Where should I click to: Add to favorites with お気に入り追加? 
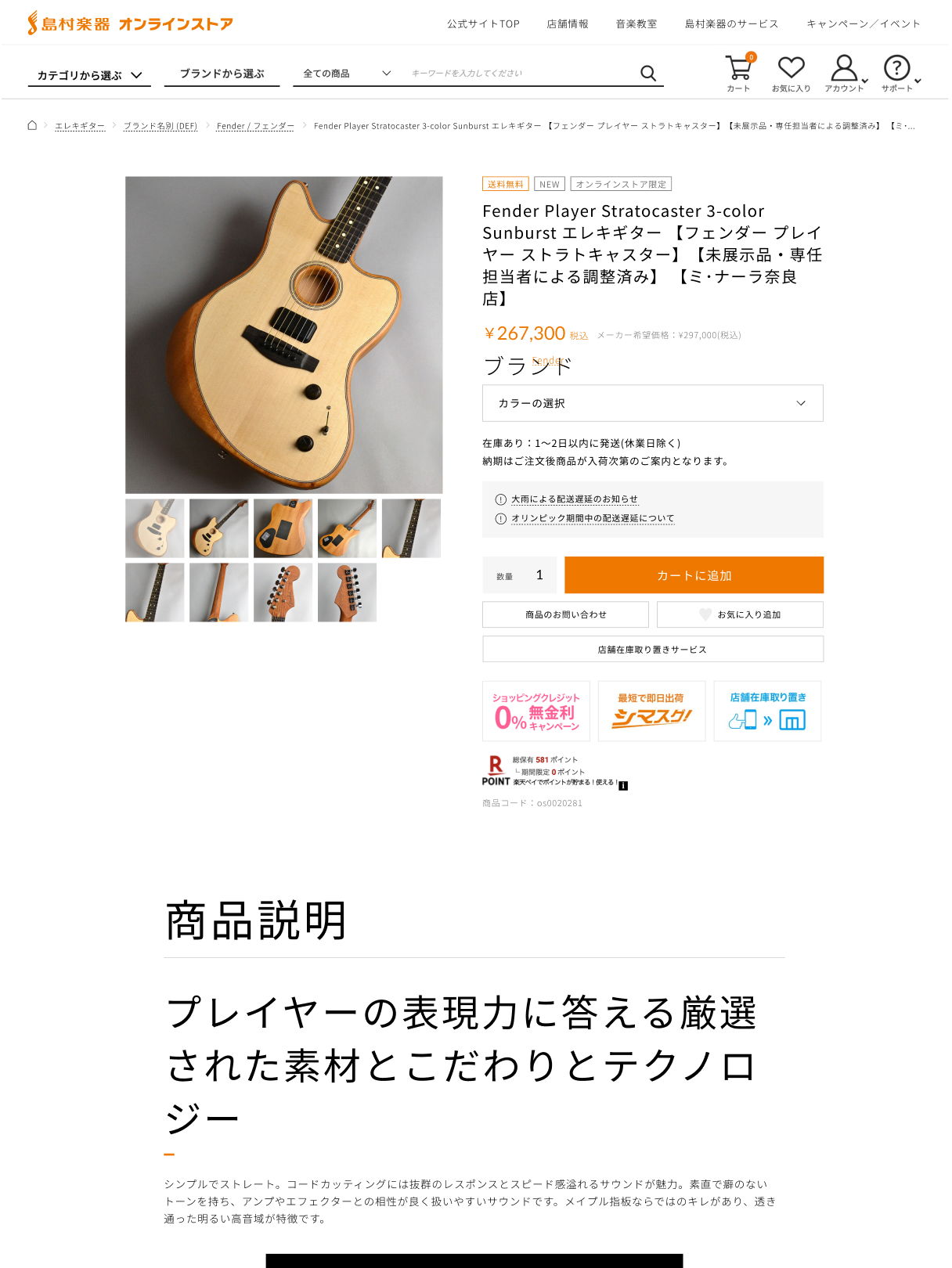tap(740, 614)
